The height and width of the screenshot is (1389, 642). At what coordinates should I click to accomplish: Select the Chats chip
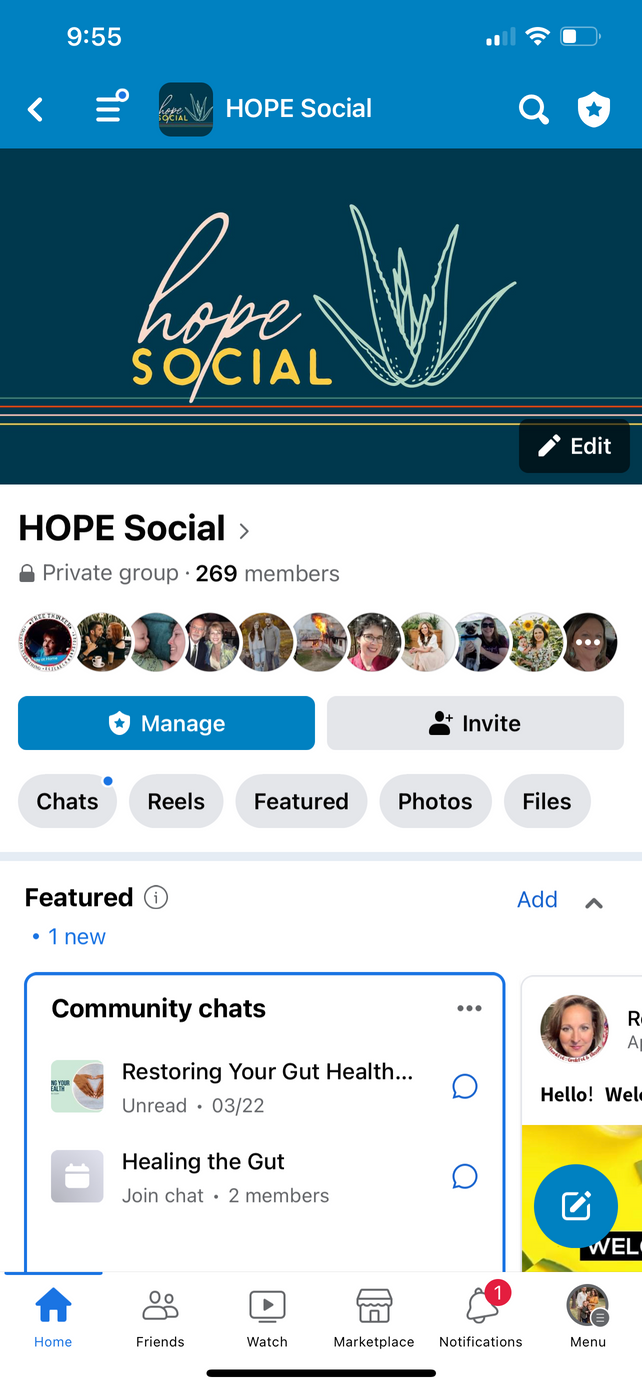[68, 801]
